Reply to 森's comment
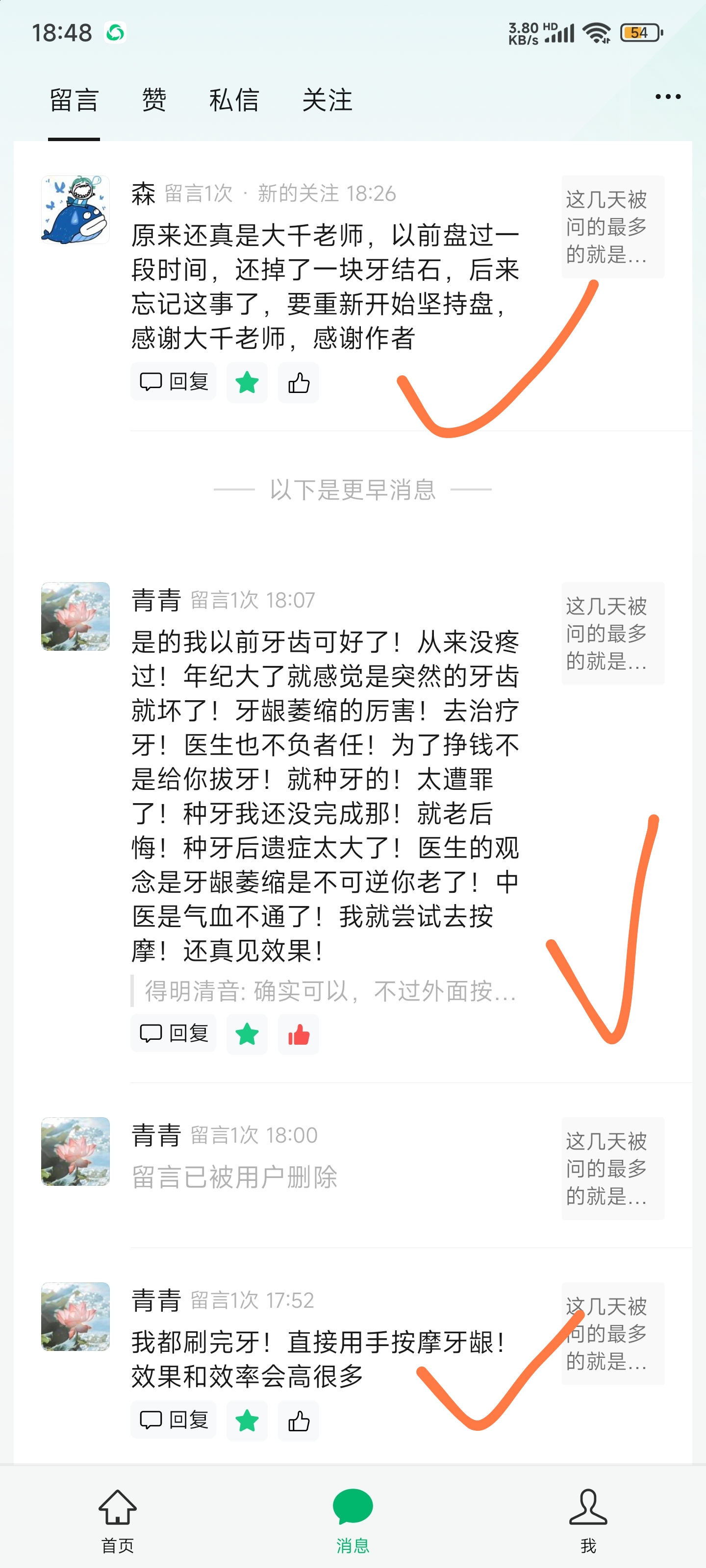Viewport: 706px width, 1568px height. tap(174, 382)
